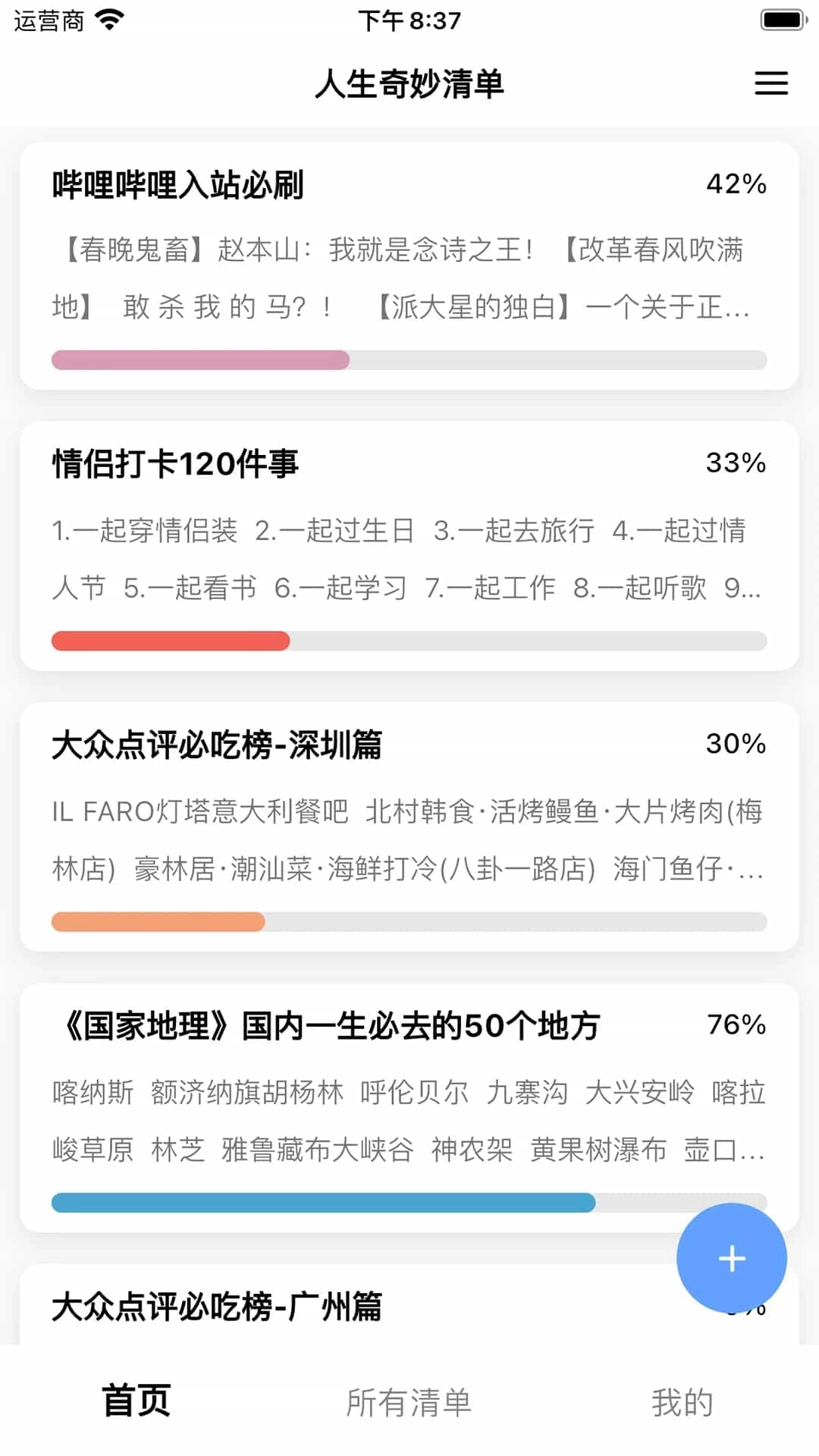Switch to the 所有清单 tab
This screenshot has height=1456, width=819.
tap(409, 1403)
